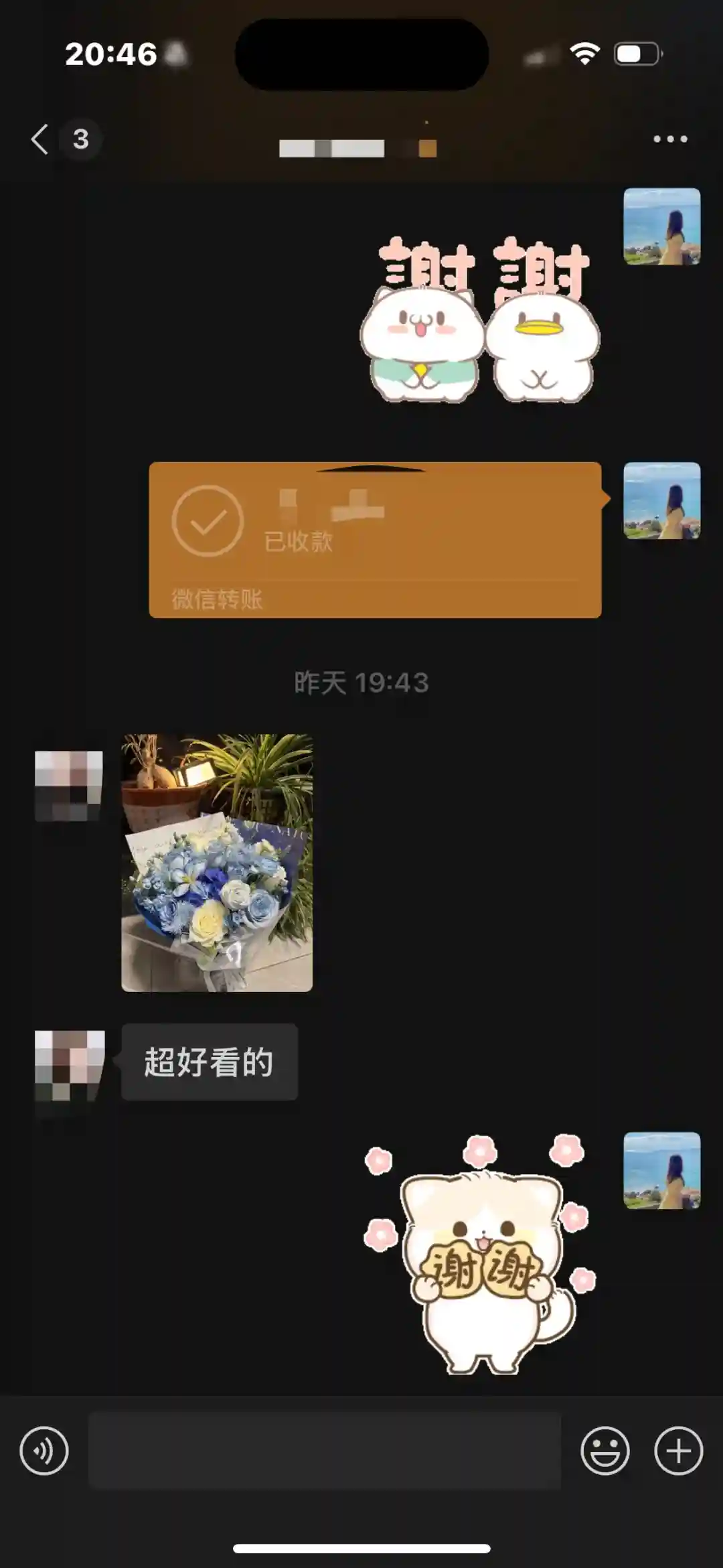723x1568 pixels.
Task: Switch to voice message input
Action: [x=44, y=1451]
